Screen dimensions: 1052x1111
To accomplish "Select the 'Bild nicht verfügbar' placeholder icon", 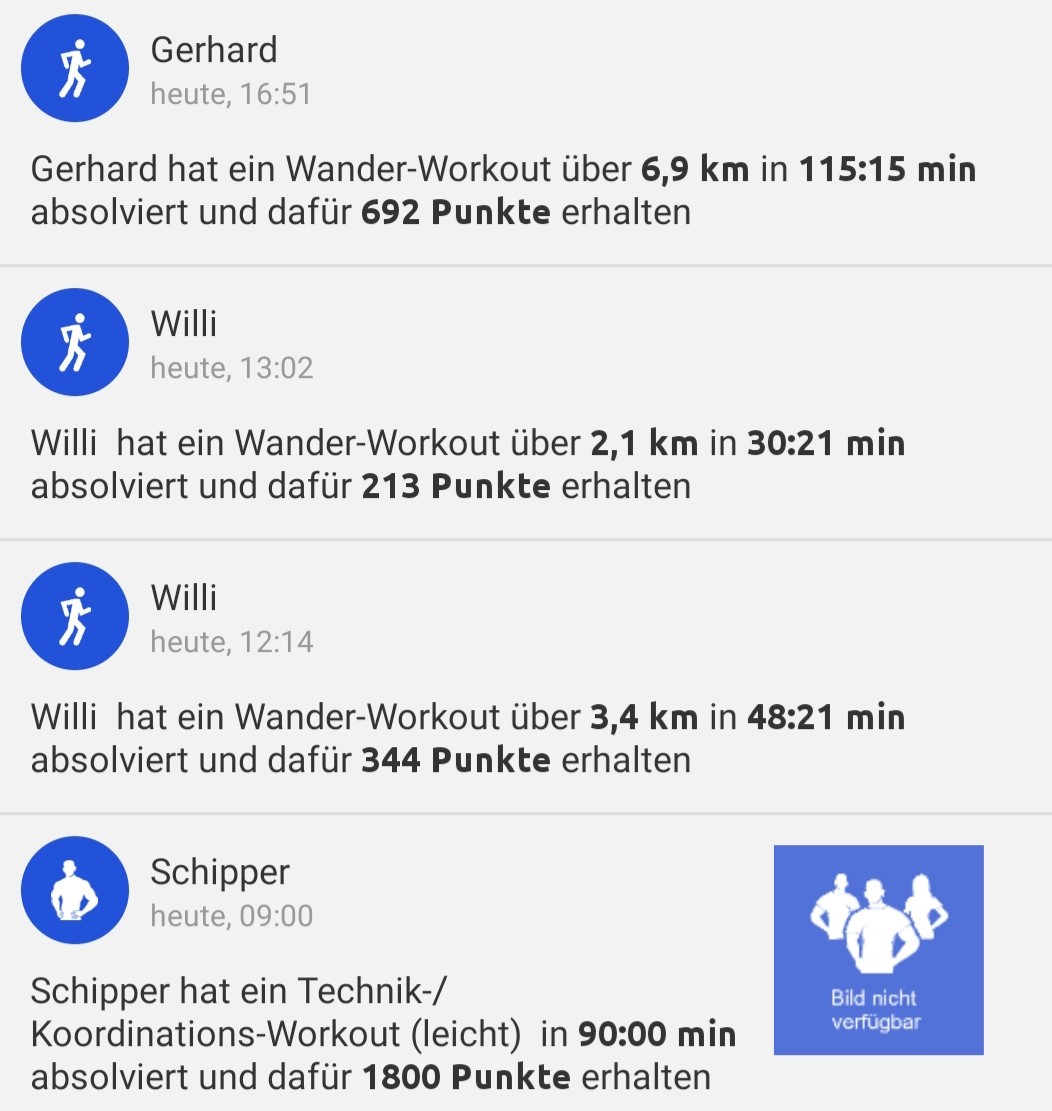I will pos(878,950).
